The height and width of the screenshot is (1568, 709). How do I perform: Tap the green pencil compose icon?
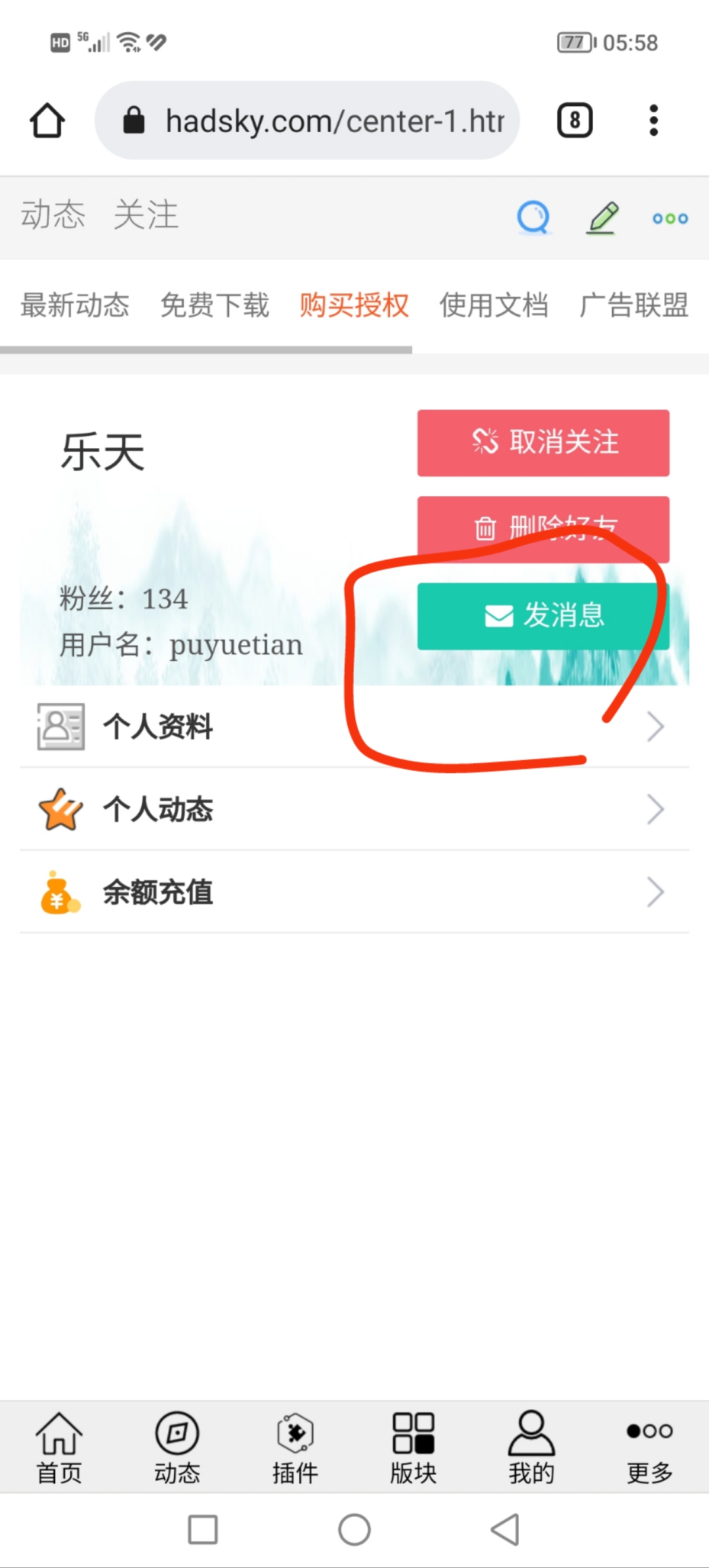pyautogui.click(x=602, y=217)
